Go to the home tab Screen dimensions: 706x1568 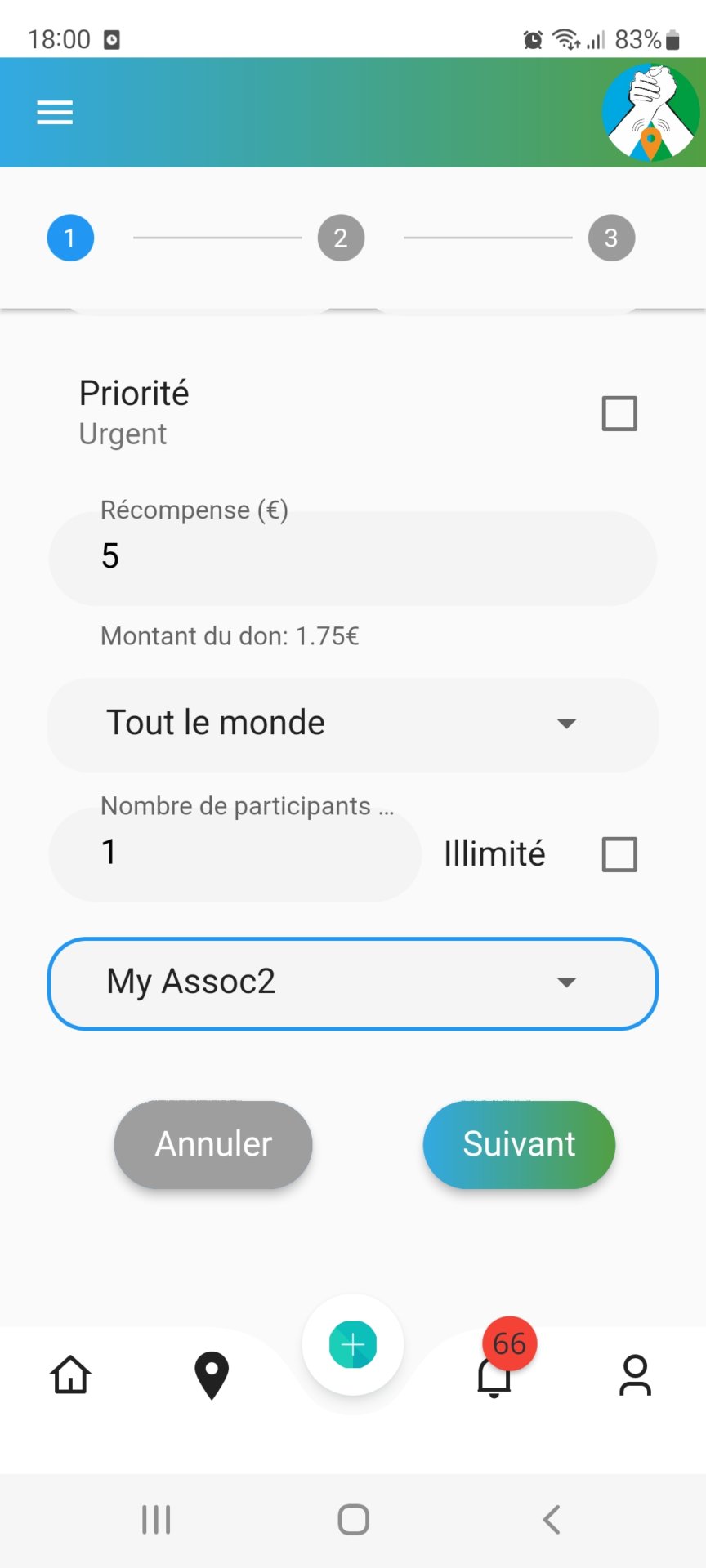[x=71, y=1375]
